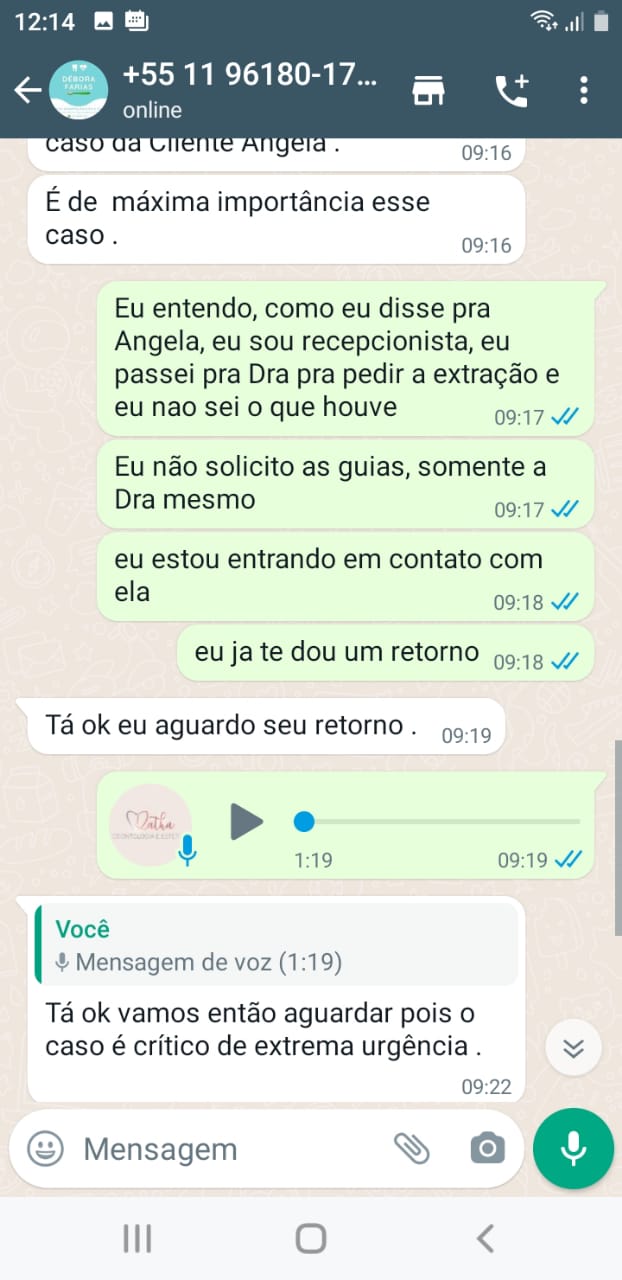Open the emoji picker

pos(45,1149)
